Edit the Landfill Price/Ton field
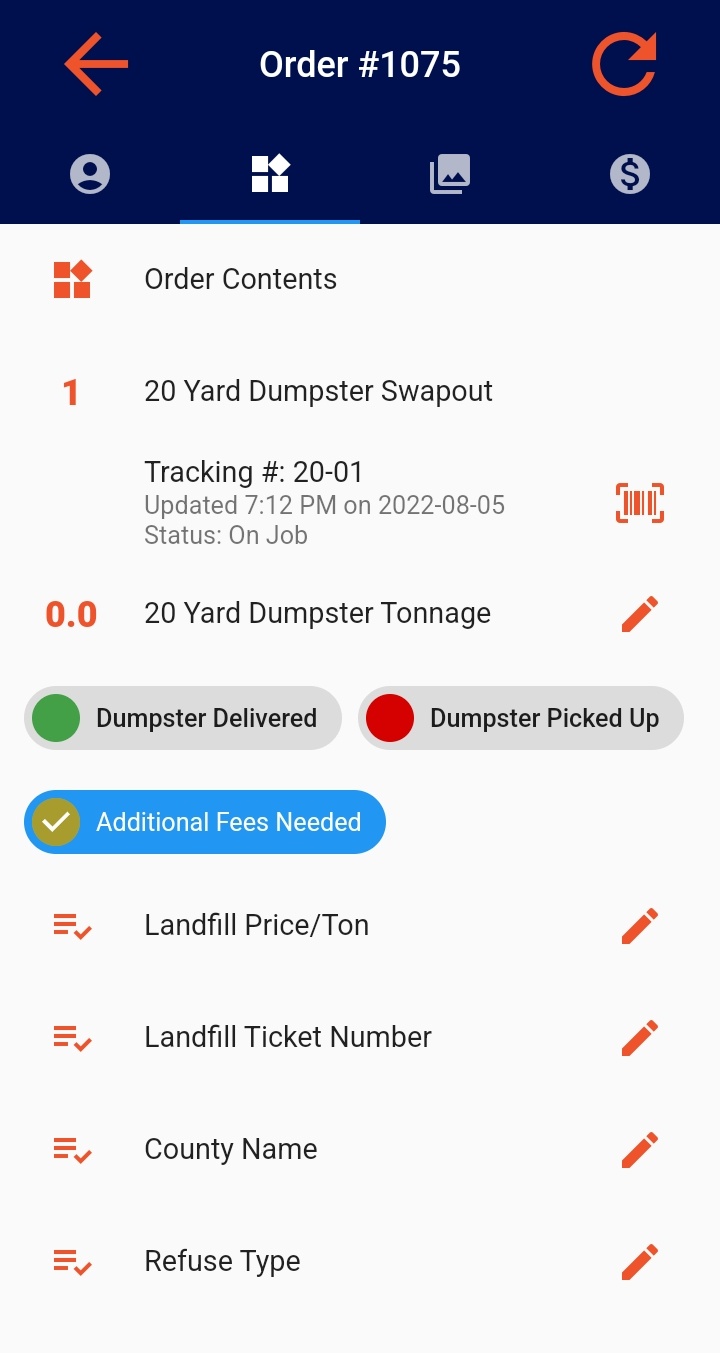 click(x=640, y=926)
